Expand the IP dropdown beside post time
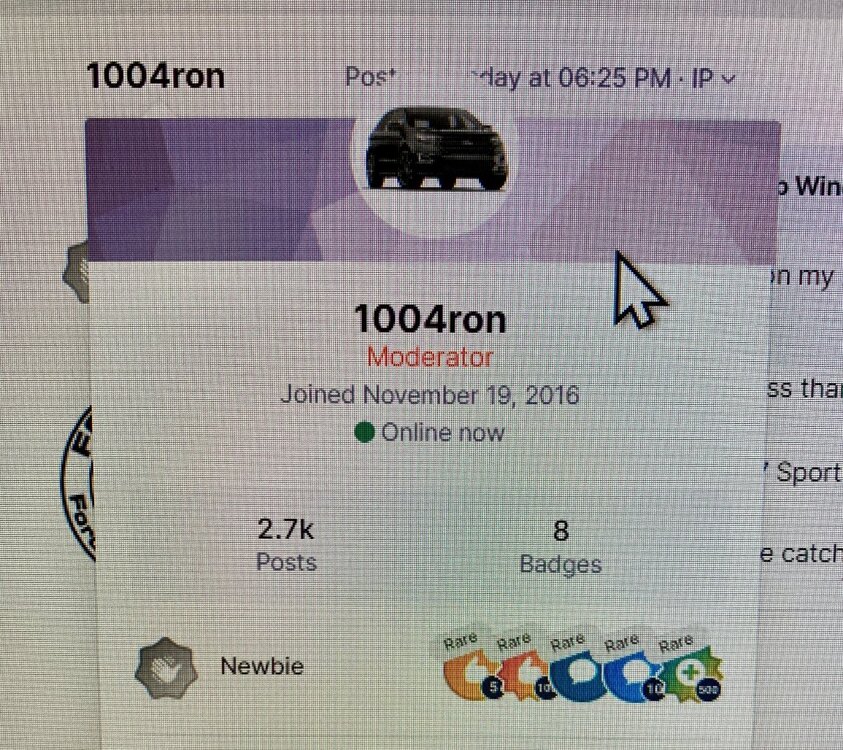Screen dimensions: 843x750 pyautogui.click(x=713, y=78)
